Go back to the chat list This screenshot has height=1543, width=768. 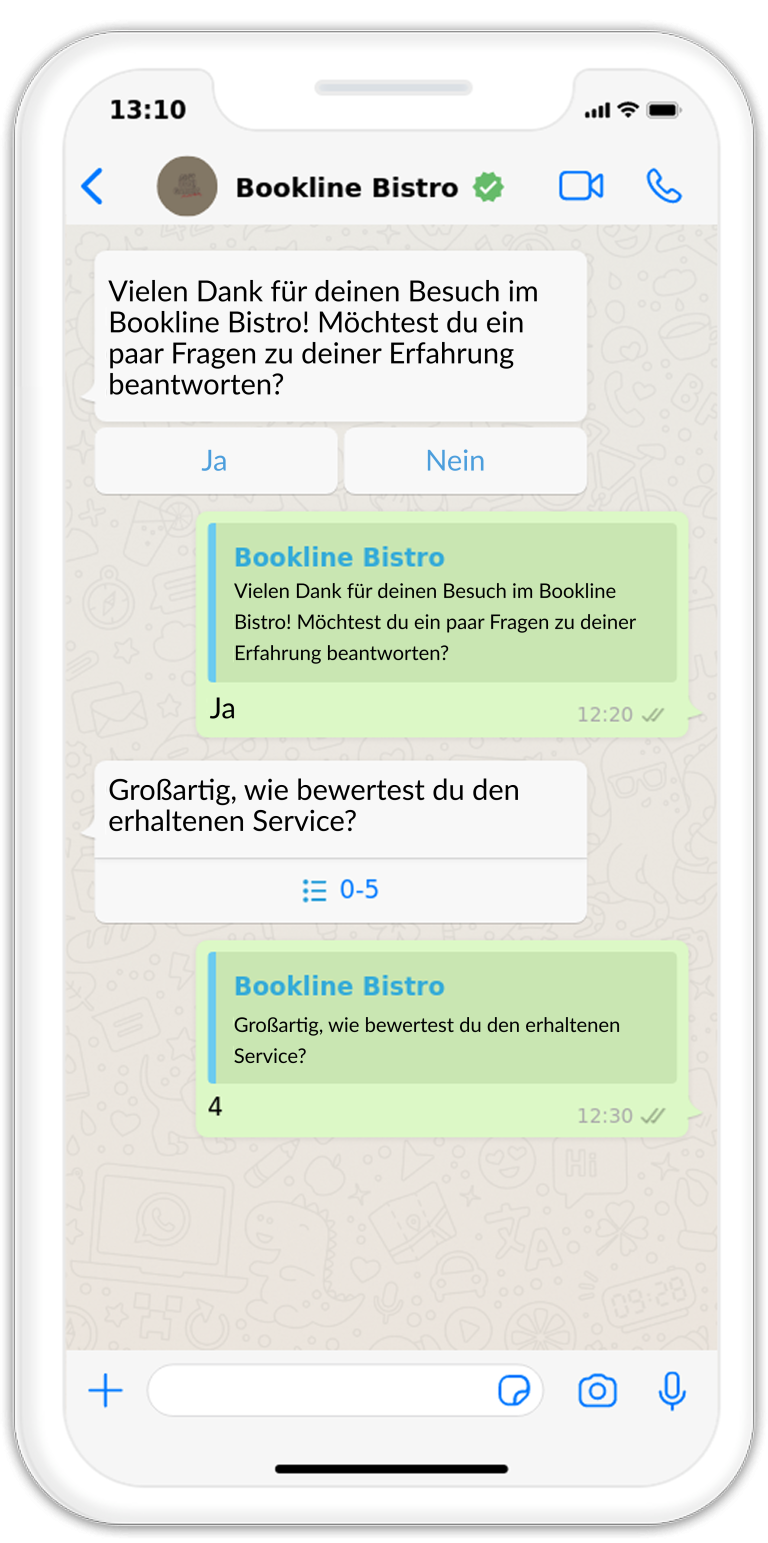coord(92,187)
